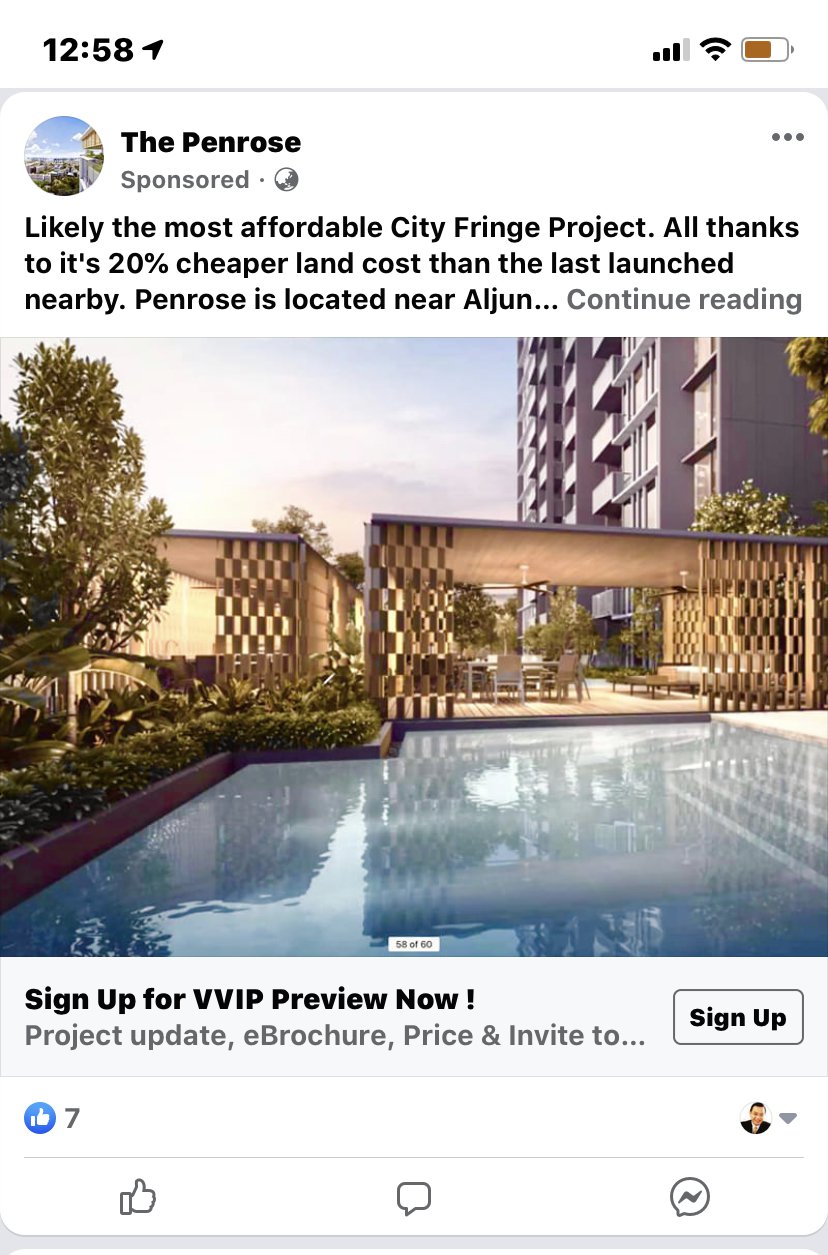Send the post via Messenger
The image size is (828, 1255).
(690, 1197)
